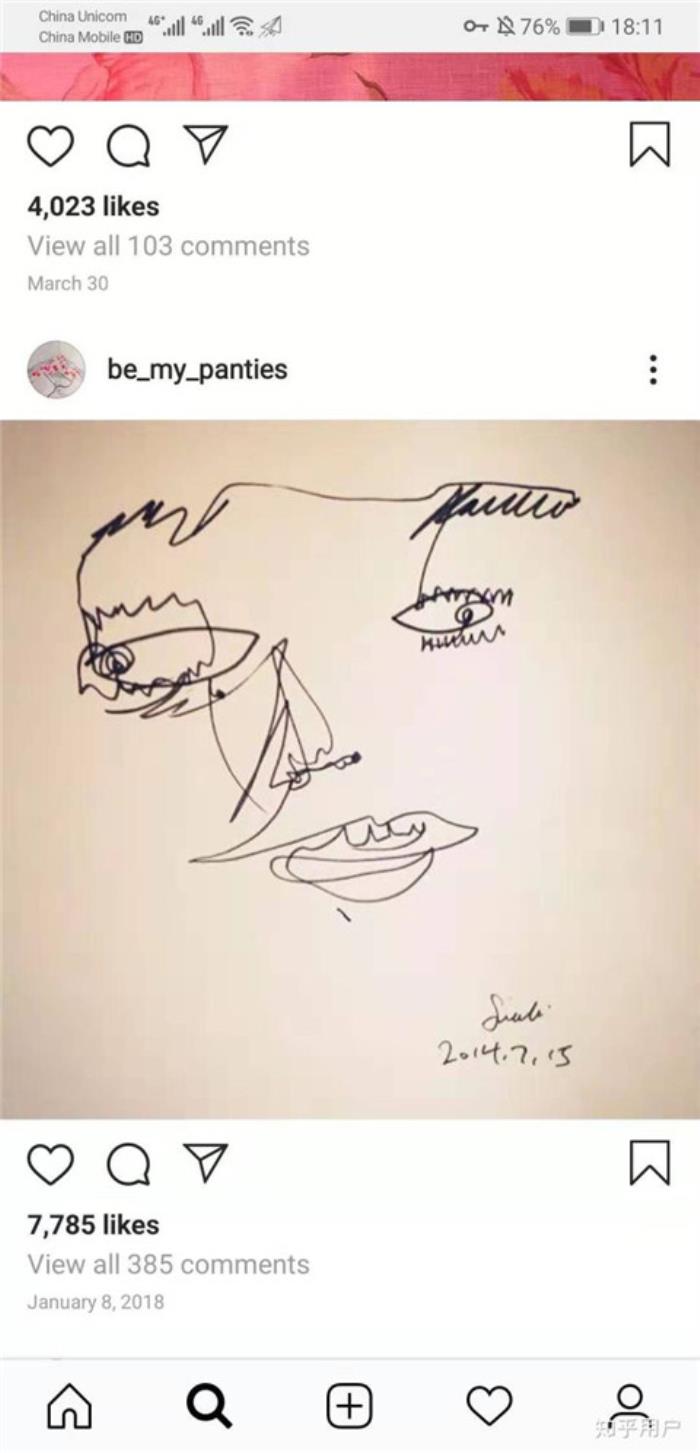
Task: Open the Activity heart tab
Action: (489, 1406)
